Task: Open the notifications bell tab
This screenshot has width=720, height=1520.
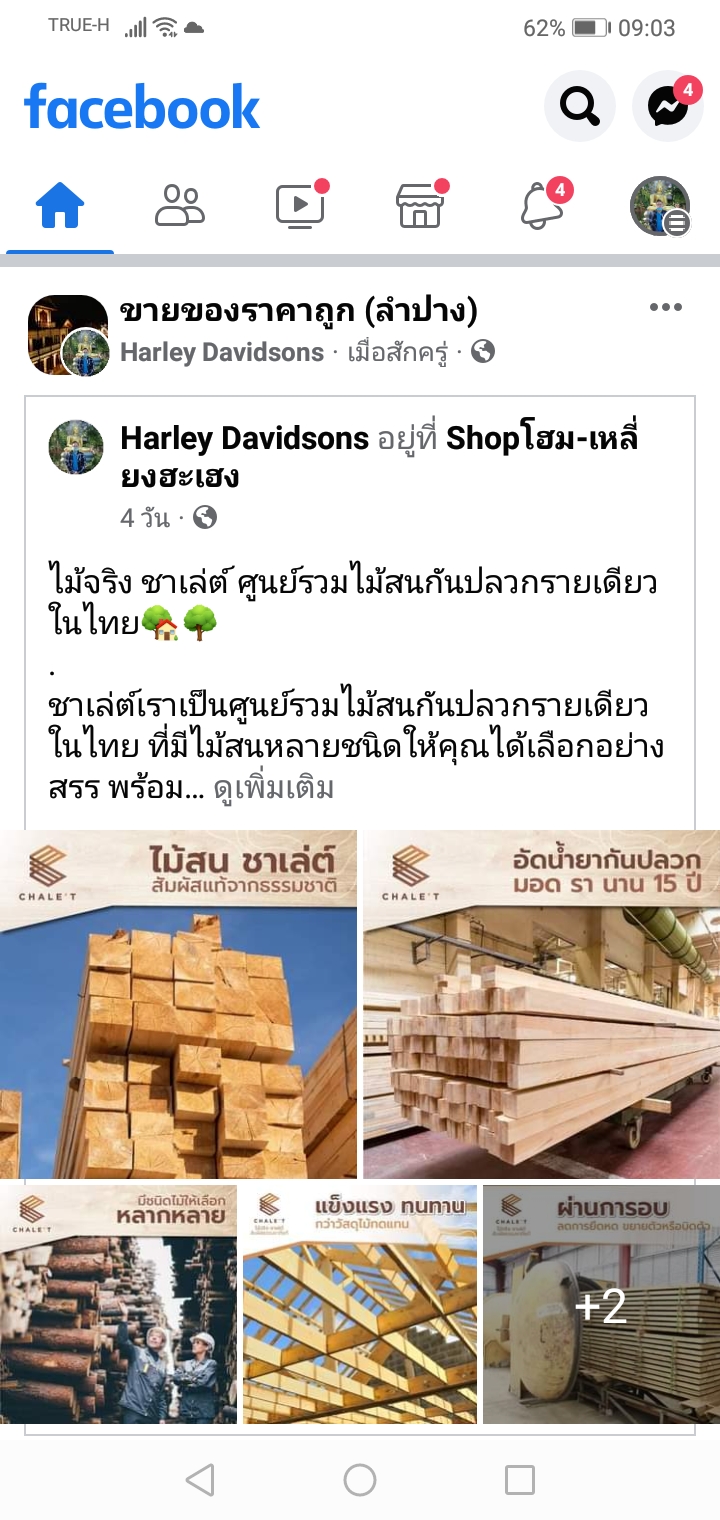Action: pos(540,206)
